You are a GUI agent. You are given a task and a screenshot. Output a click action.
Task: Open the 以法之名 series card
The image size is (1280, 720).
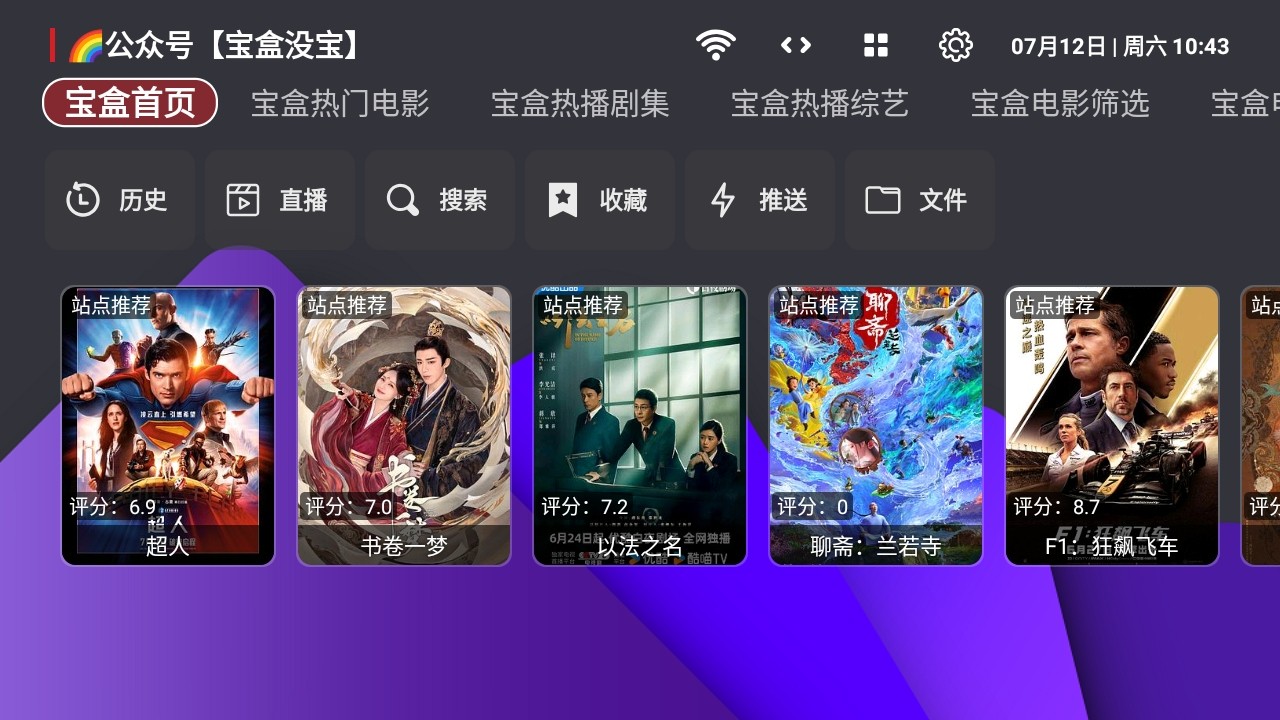click(640, 425)
